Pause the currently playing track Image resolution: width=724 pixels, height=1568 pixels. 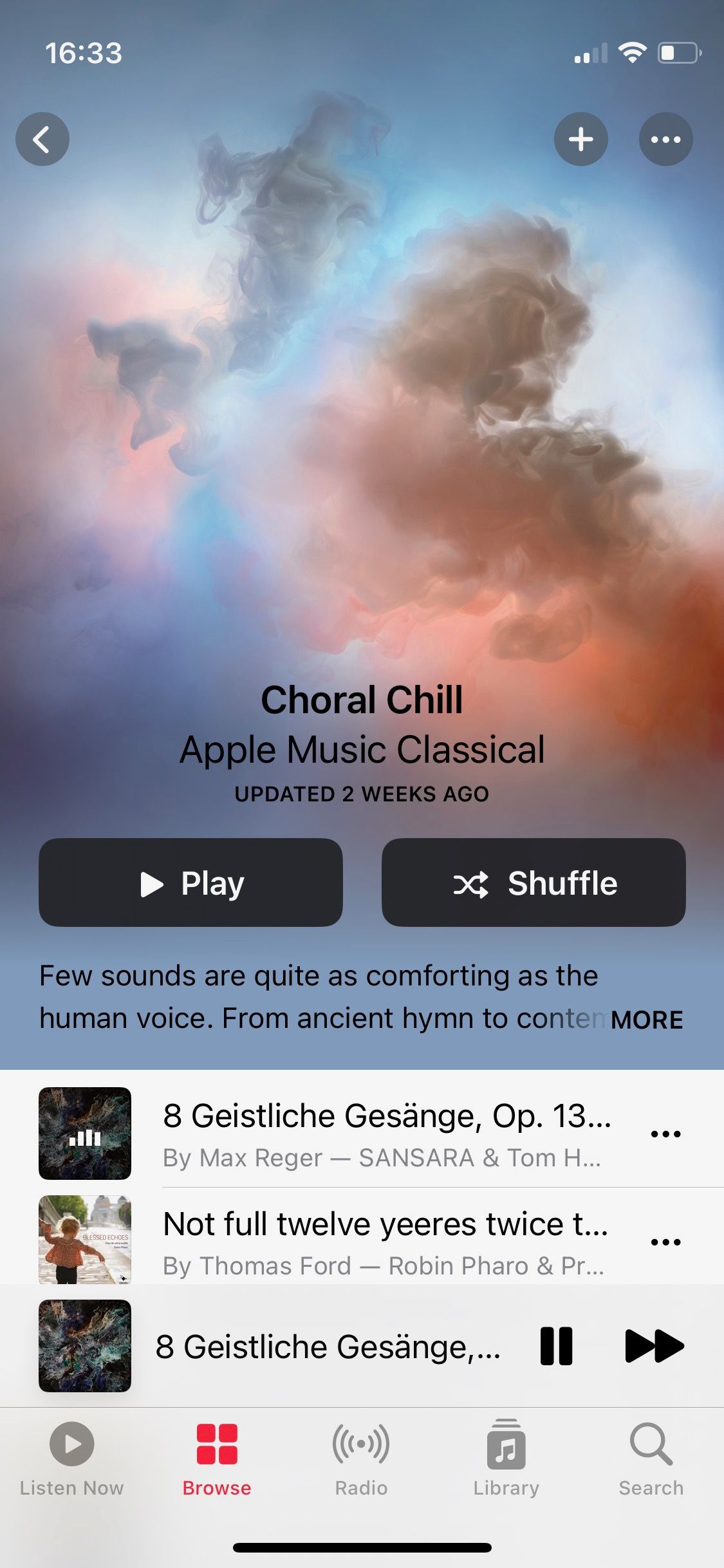(x=555, y=1347)
